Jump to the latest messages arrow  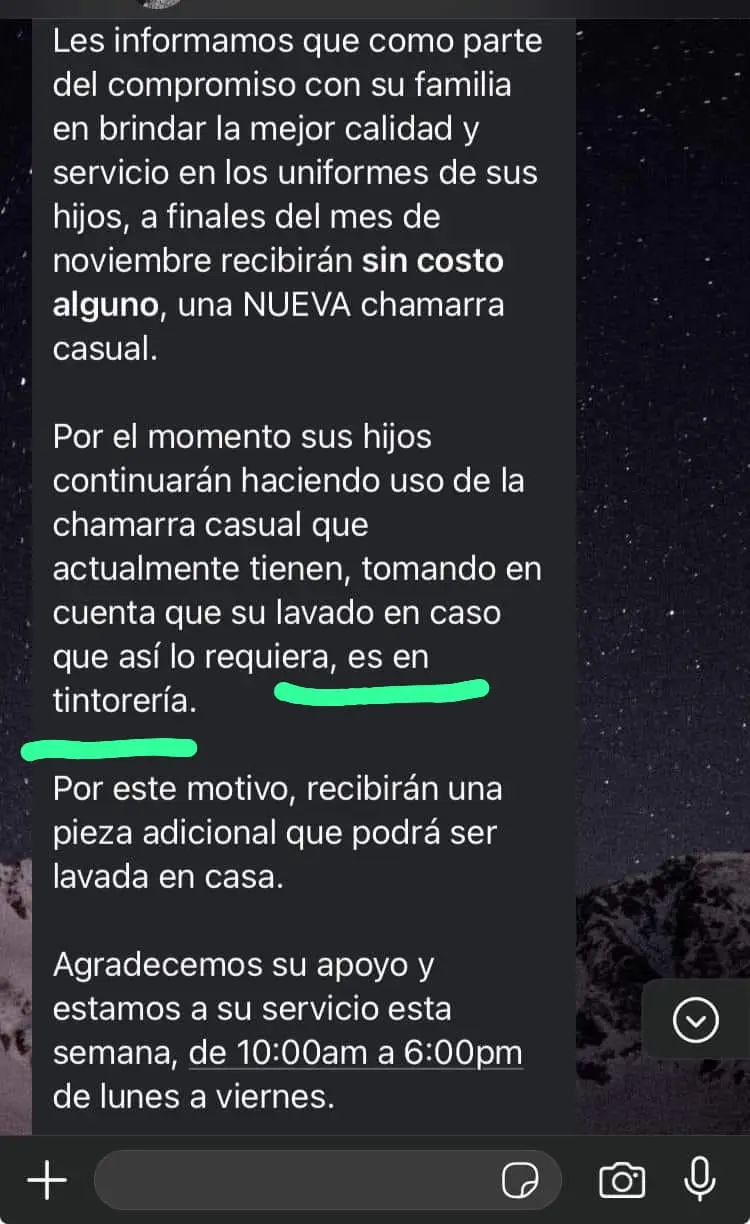[x=696, y=1020]
